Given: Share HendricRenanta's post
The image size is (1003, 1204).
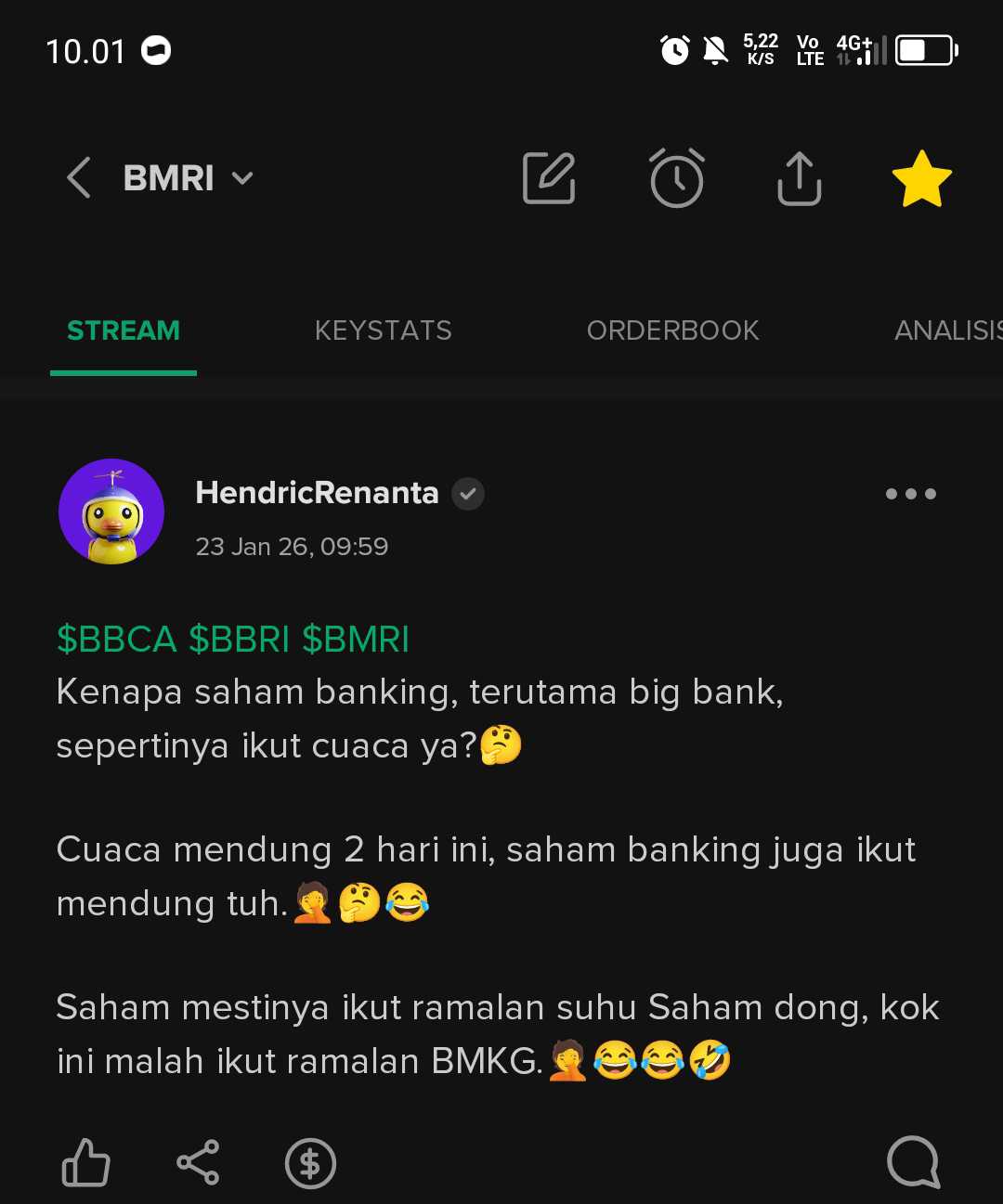Looking at the screenshot, I should click(x=198, y=1163).
